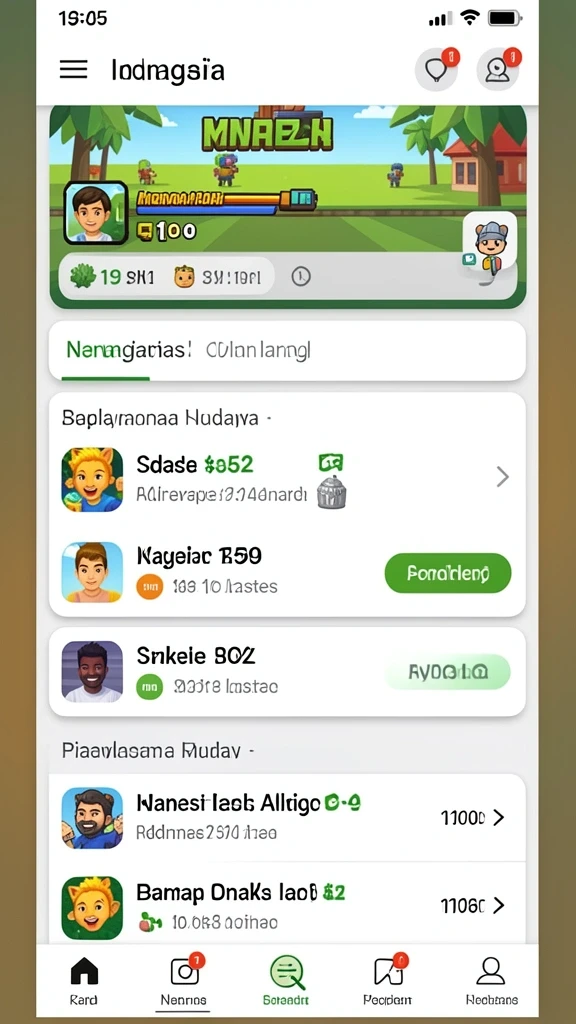Select the Nenangarias tab
Viewport: 576px width, 1024px height.
point(129,351)
